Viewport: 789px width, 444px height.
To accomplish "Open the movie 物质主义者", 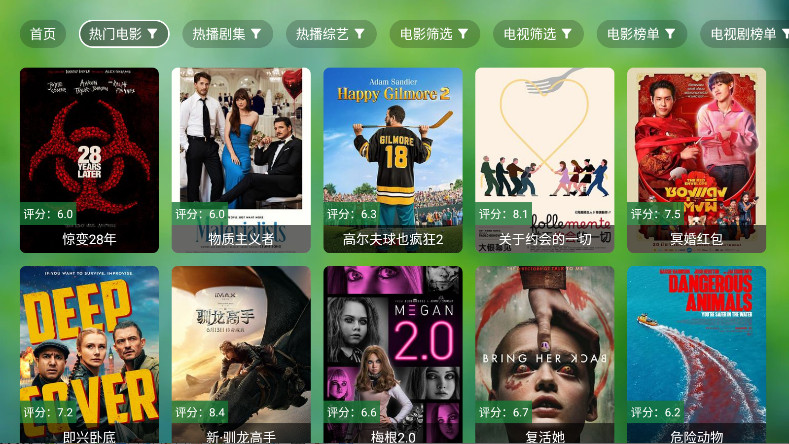I will pyautogui.click(x=241, y=160).
